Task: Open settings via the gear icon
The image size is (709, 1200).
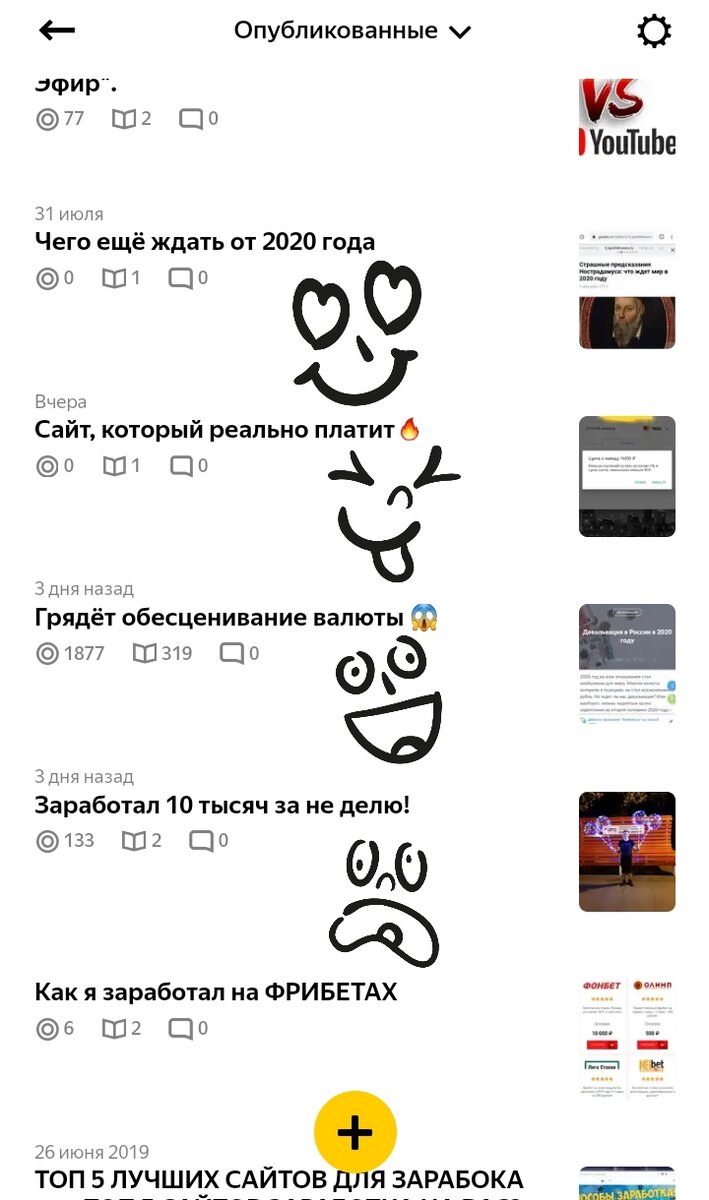Action: coord(654,32)
